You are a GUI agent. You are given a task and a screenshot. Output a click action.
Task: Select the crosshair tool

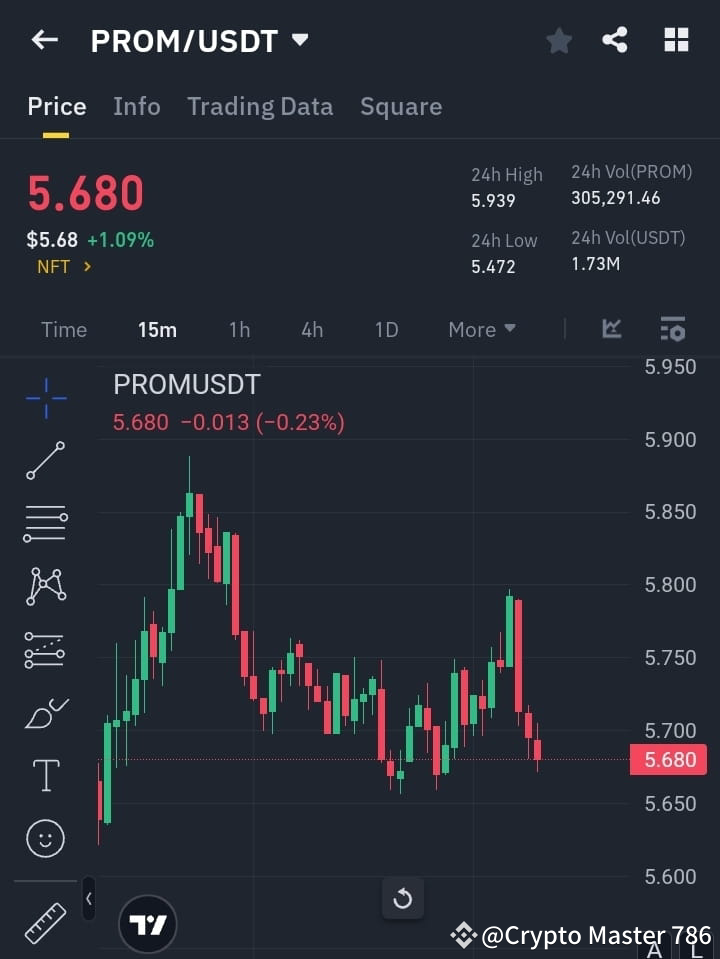pyautogui.click(x=44, y=398)
